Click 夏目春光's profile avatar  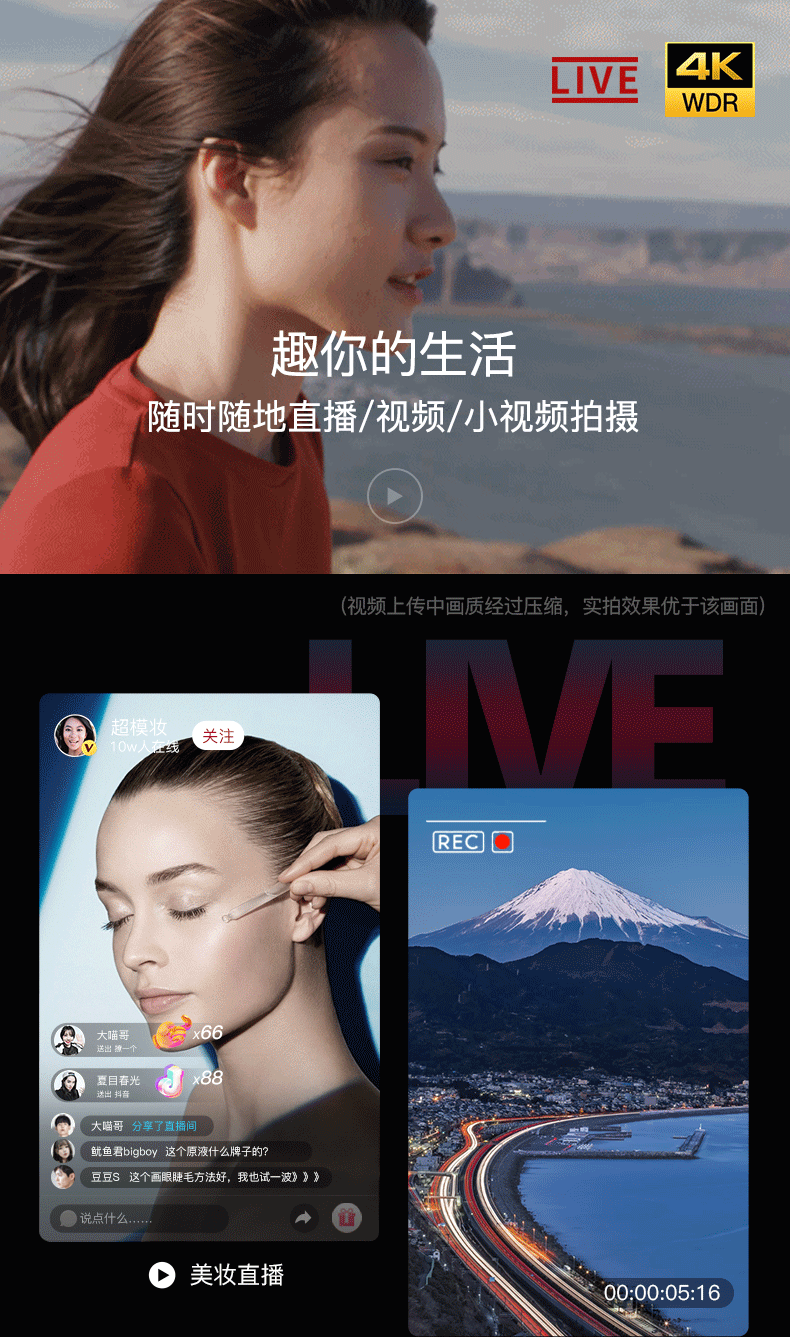[x=70, y=1084]
